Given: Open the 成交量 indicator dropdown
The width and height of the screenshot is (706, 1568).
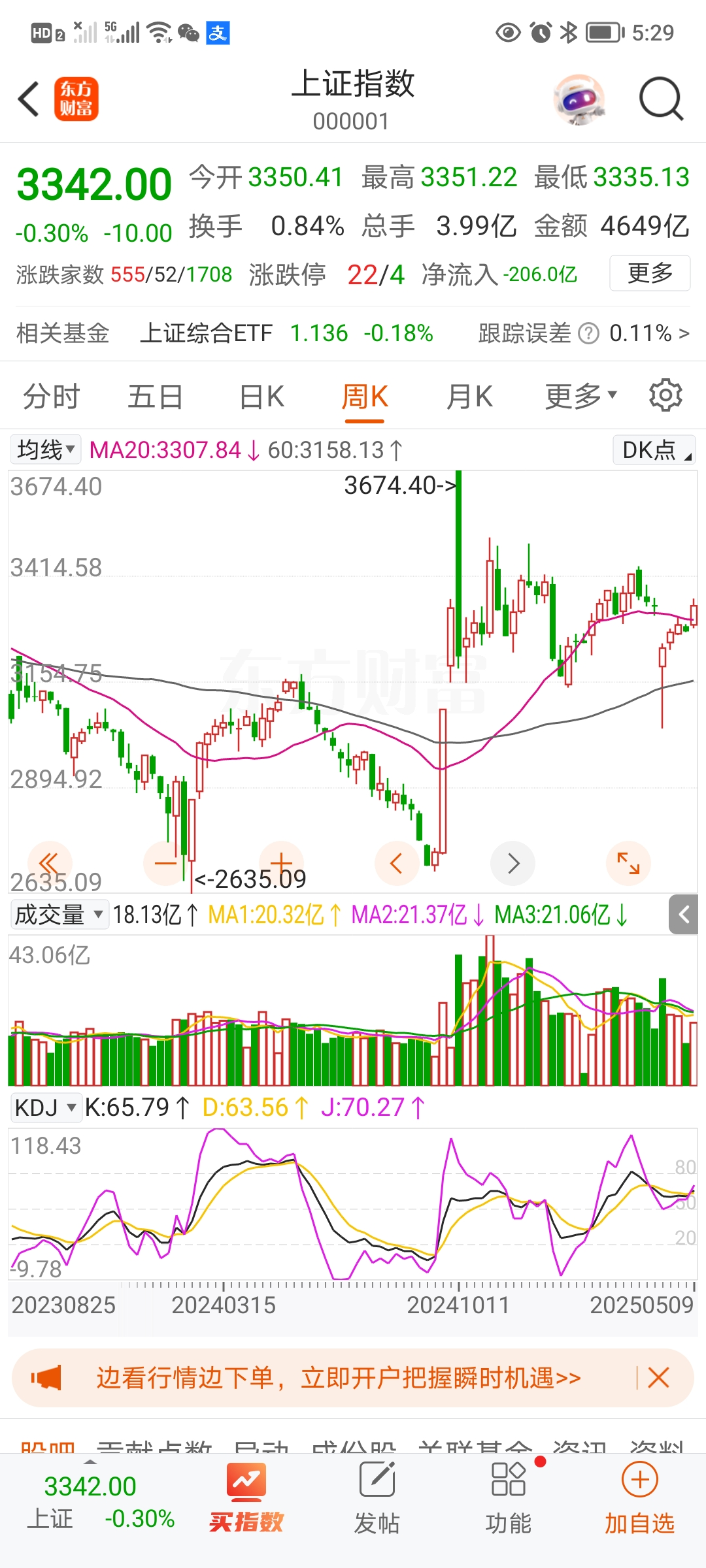Looking at the screenshot, I should point(58,915).
